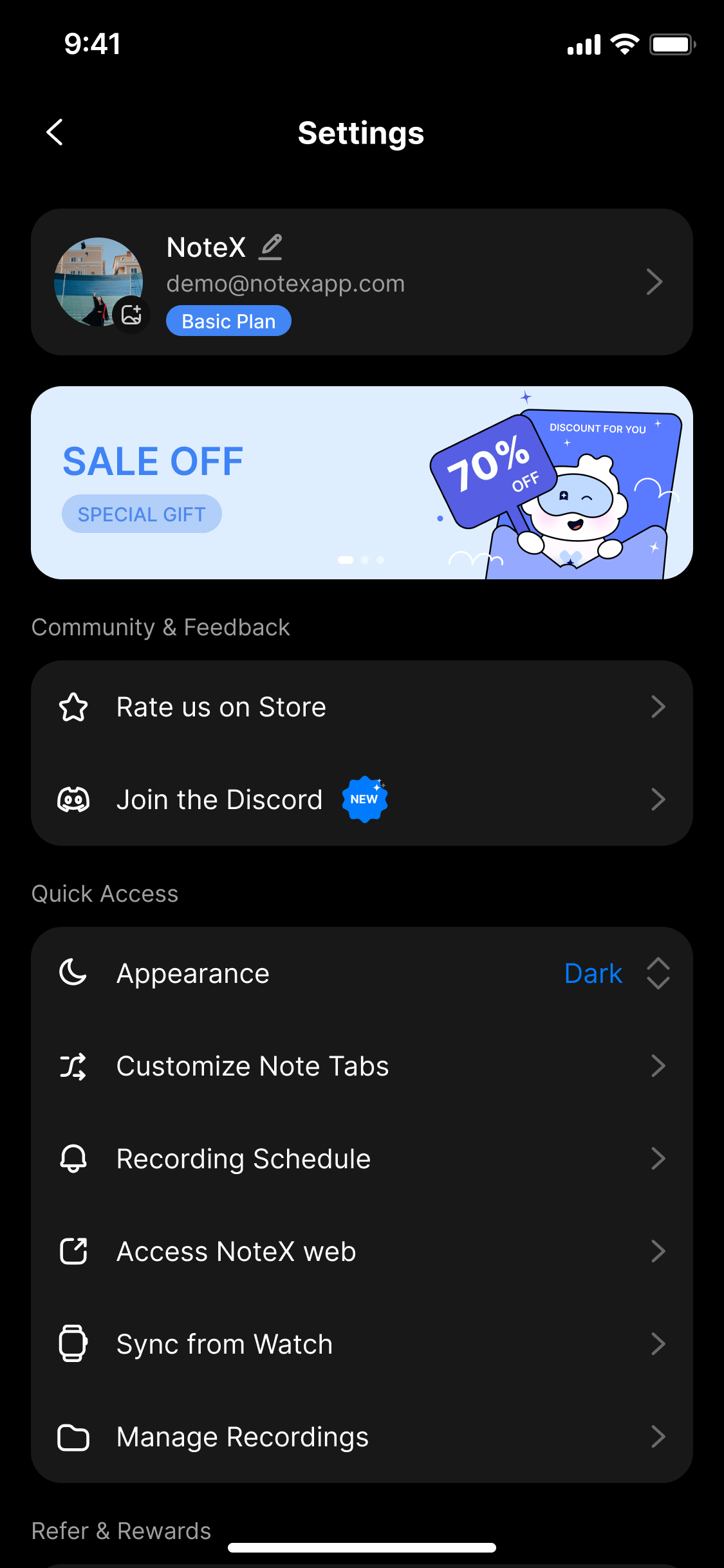Tap the SPECIAL GIFT button
The image size is (724, 1568).
pos(142,514)
